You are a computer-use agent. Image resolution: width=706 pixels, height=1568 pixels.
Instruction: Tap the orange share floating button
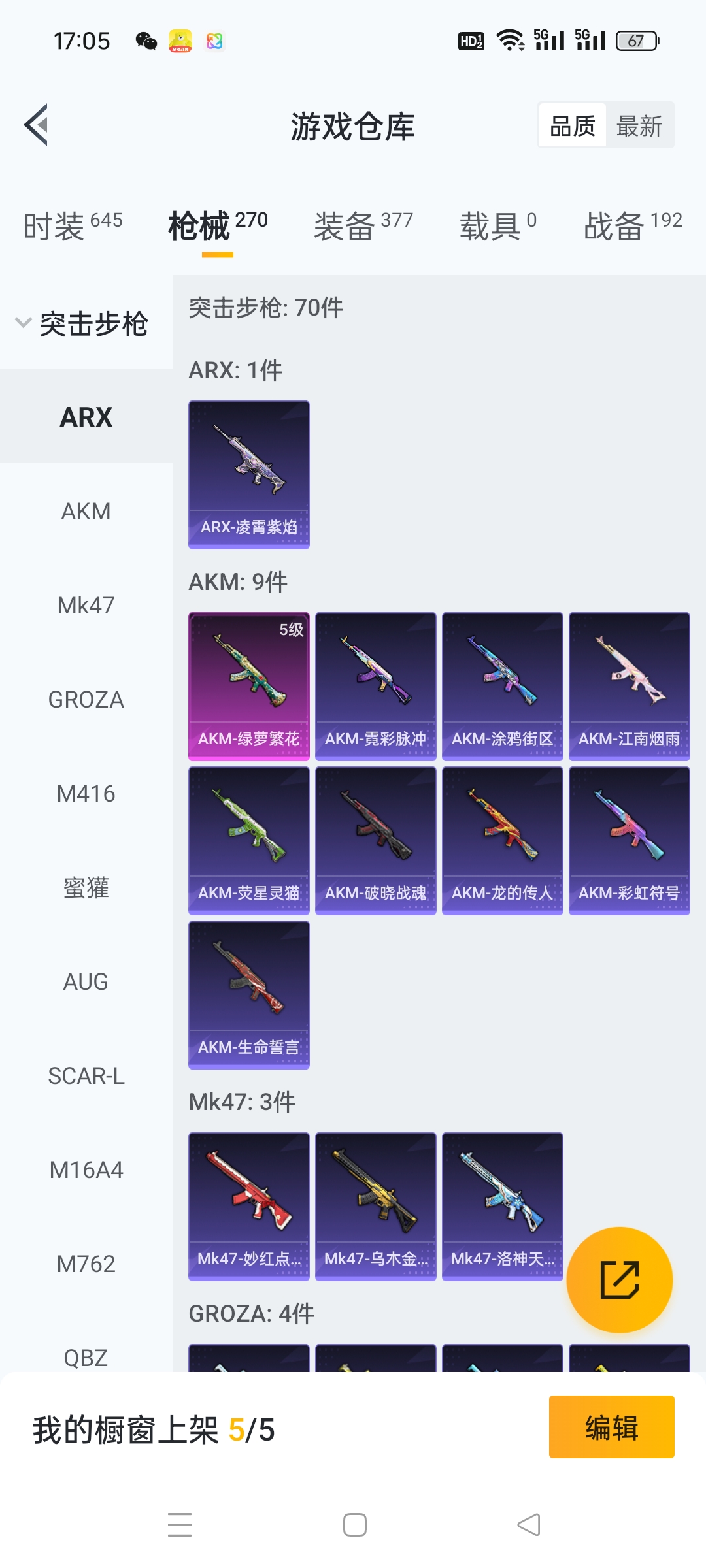(619, 1280)
